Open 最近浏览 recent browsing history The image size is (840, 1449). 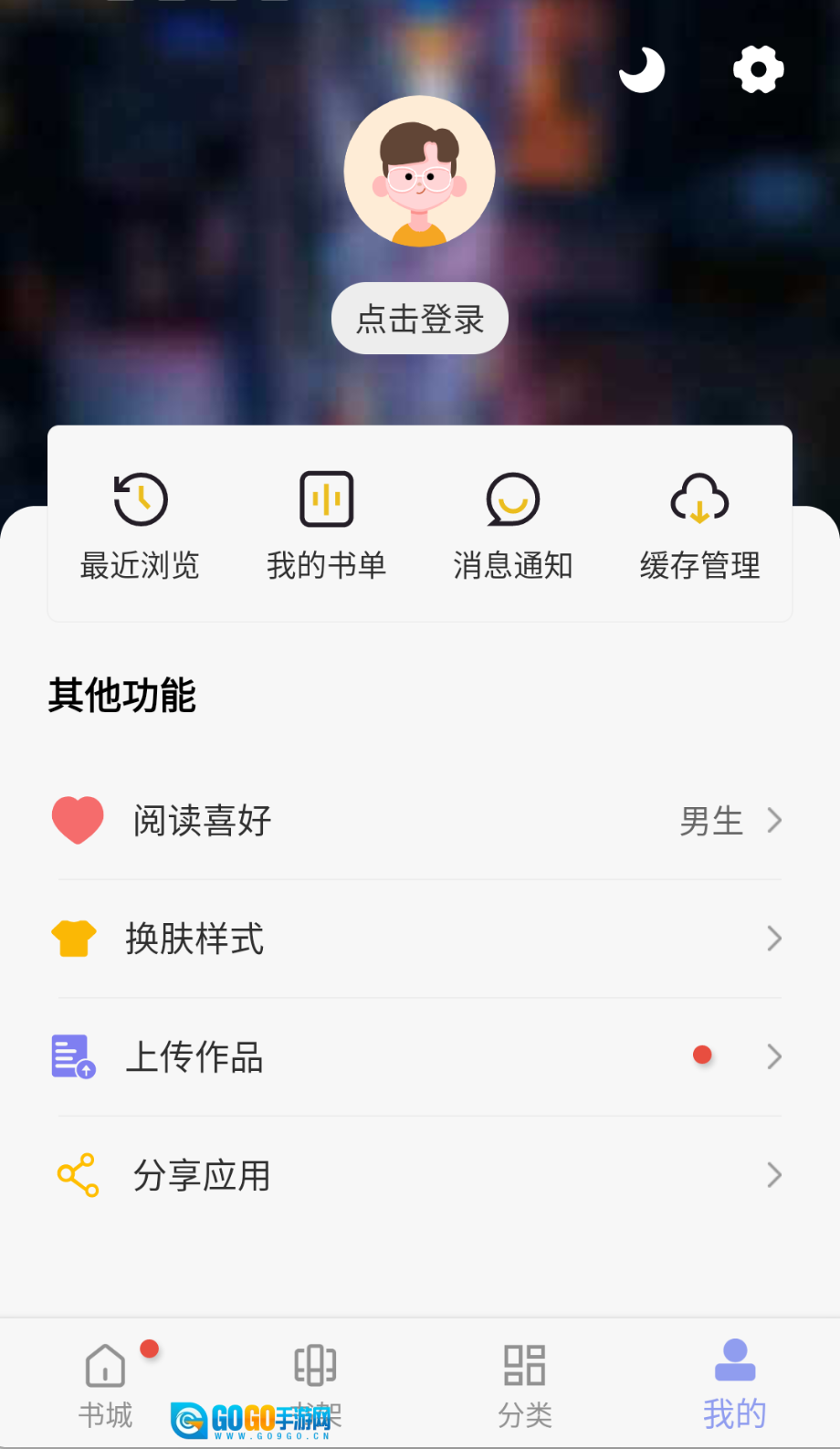tap(140, 527)
